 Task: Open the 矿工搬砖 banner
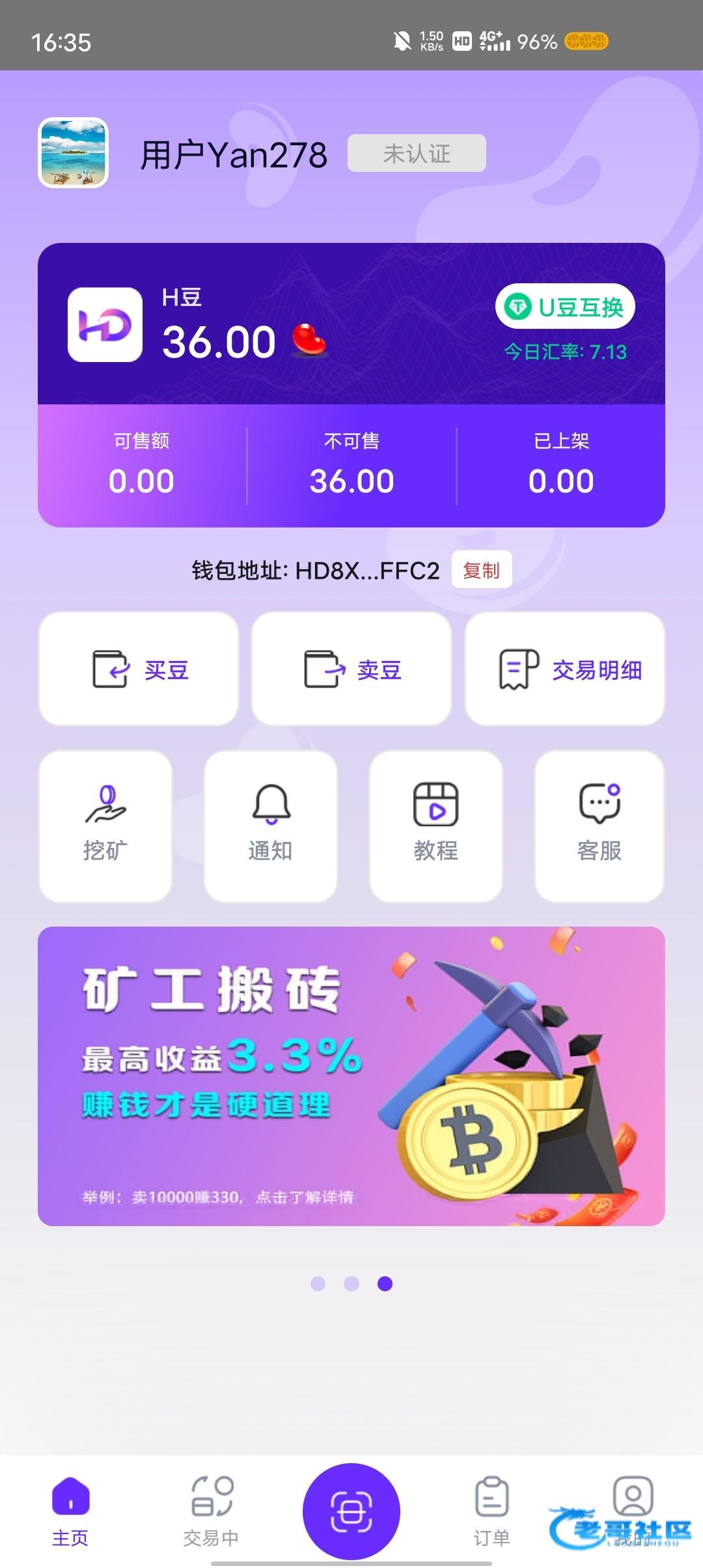pyautogui.click(x=351, y=1076)
